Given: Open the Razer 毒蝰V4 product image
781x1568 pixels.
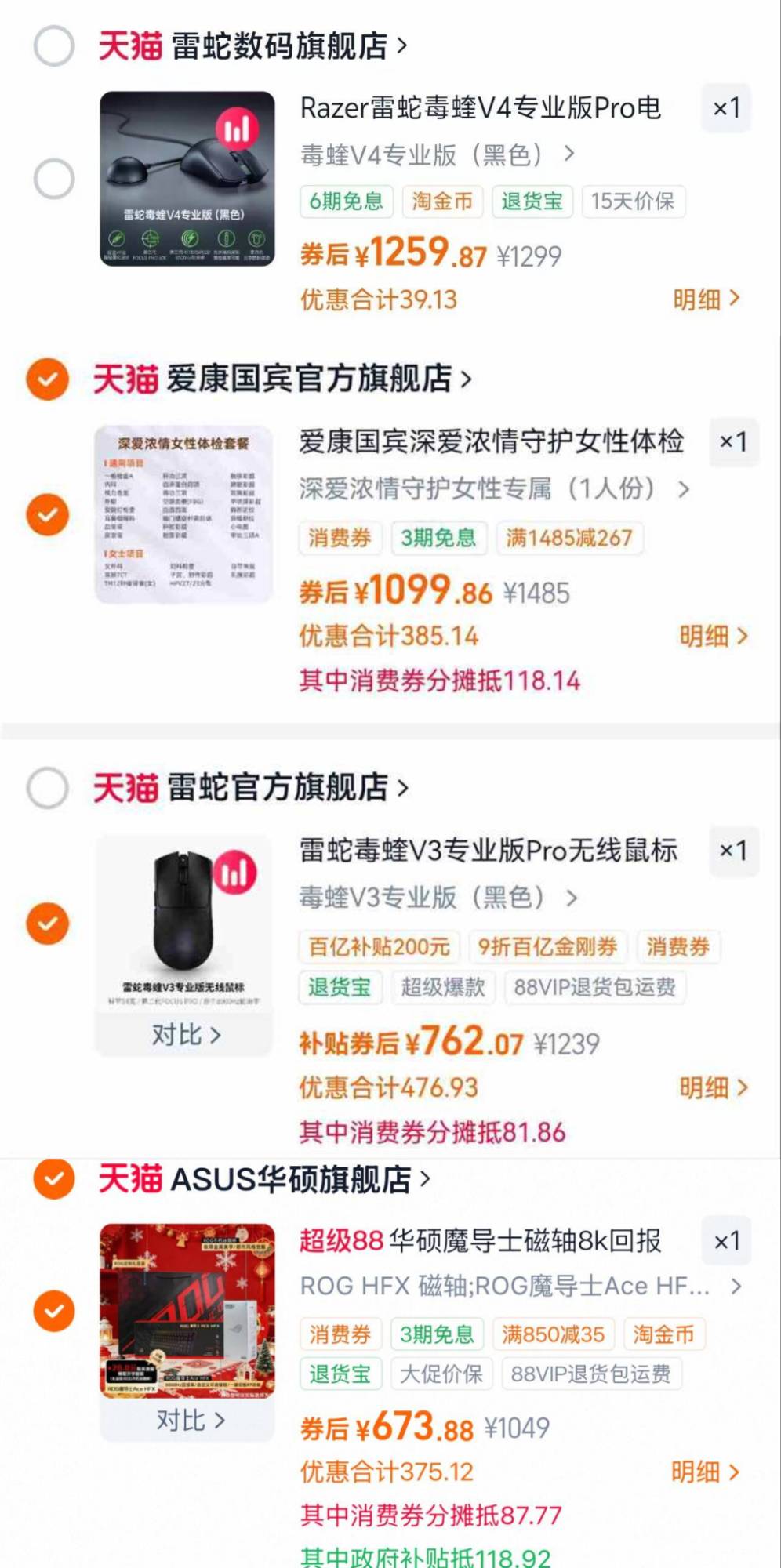Looking at the screenshot, I should tap(187, 179).
